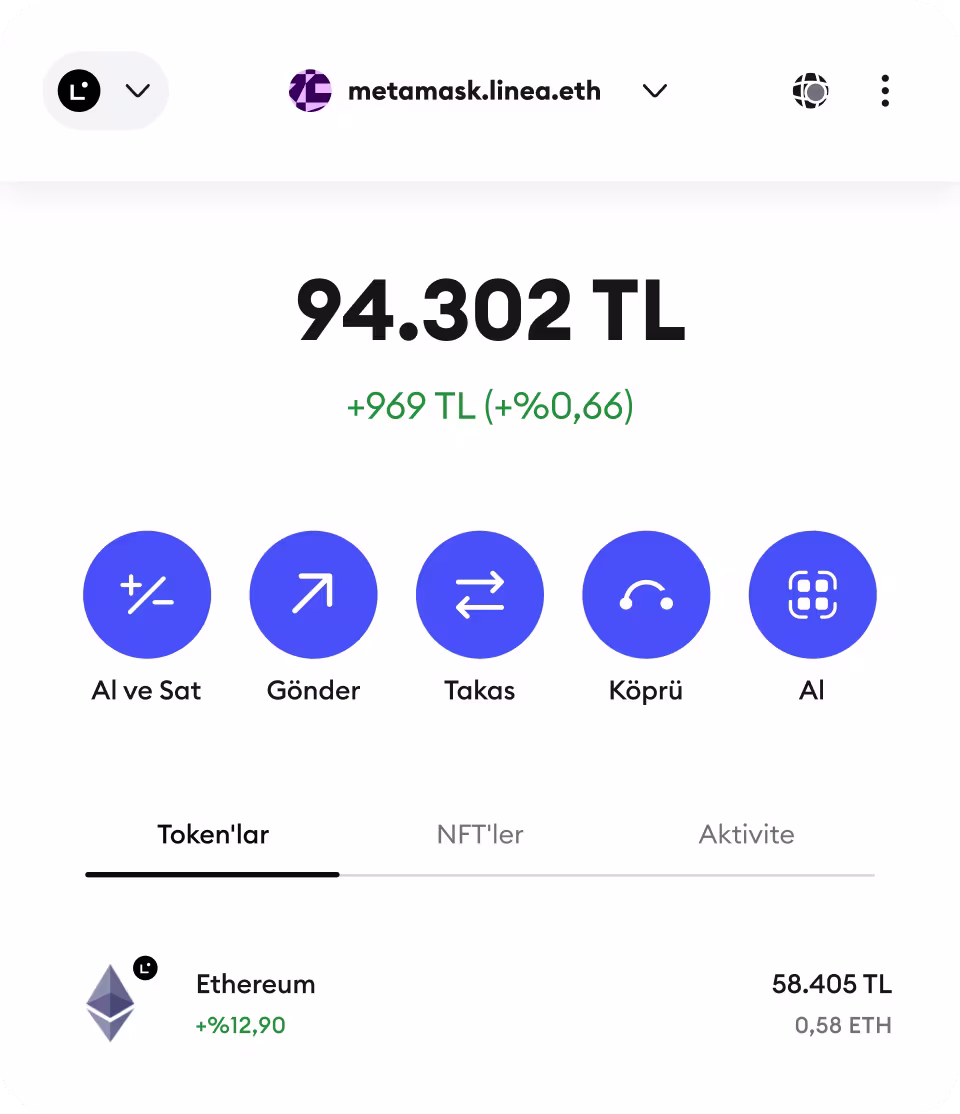960x1114 pixels.
Task: Tap the Ethereum +%12,90 change label
Action: (x=239, y=1025)
